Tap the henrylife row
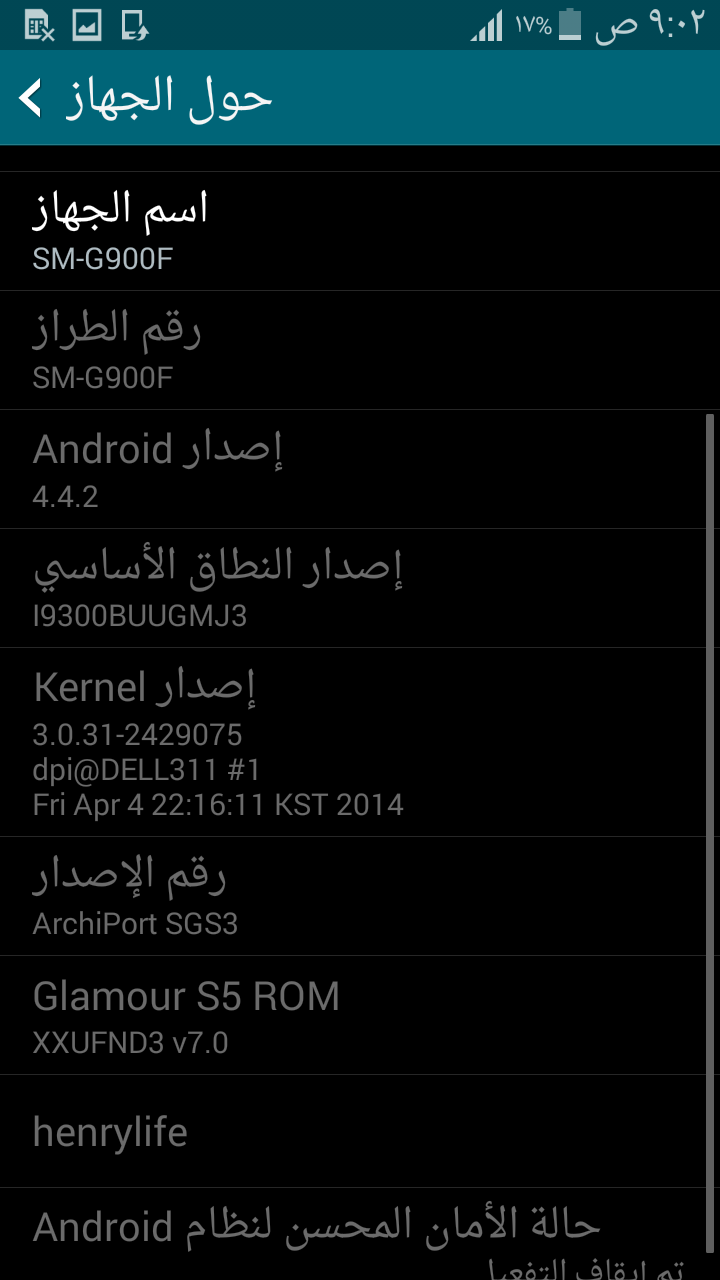This screenshot has height=1280, width=720. tap(360, 1132)
